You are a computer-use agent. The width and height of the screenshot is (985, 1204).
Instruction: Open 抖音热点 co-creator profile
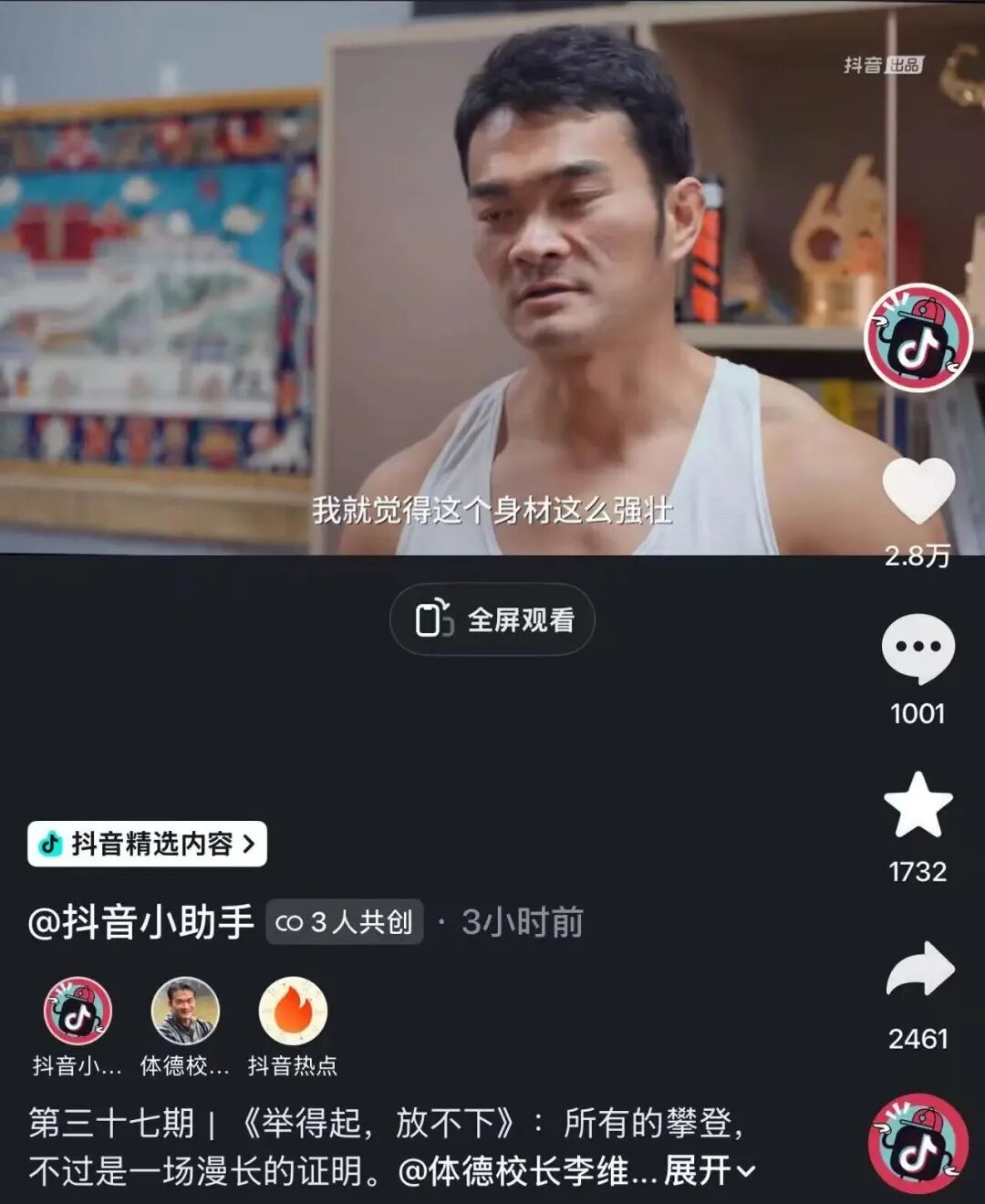tap(293, 1012)
